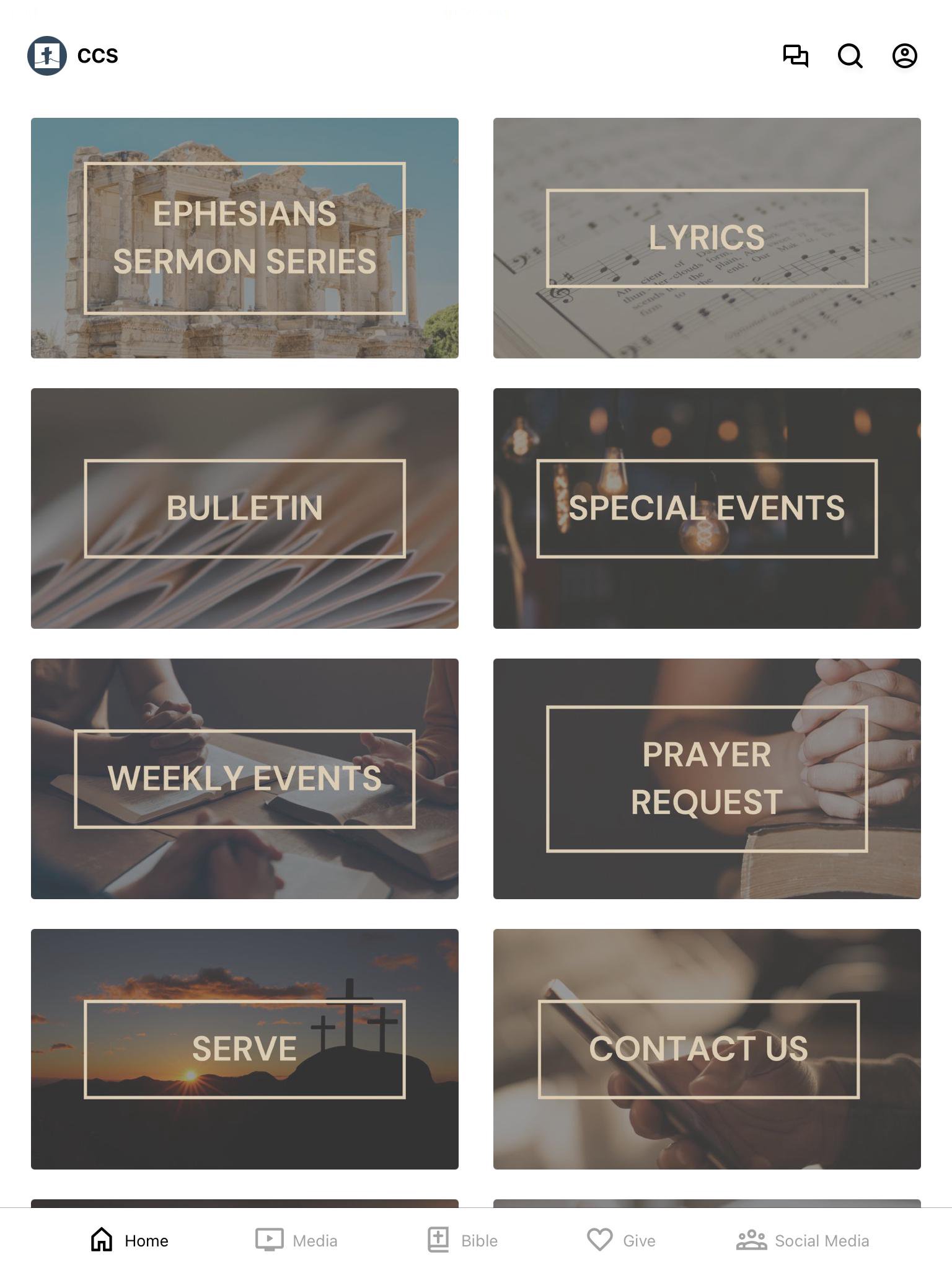Open the messages chat icon
The width and height of the screenshot is (952, 1270).
coord(795,56)
